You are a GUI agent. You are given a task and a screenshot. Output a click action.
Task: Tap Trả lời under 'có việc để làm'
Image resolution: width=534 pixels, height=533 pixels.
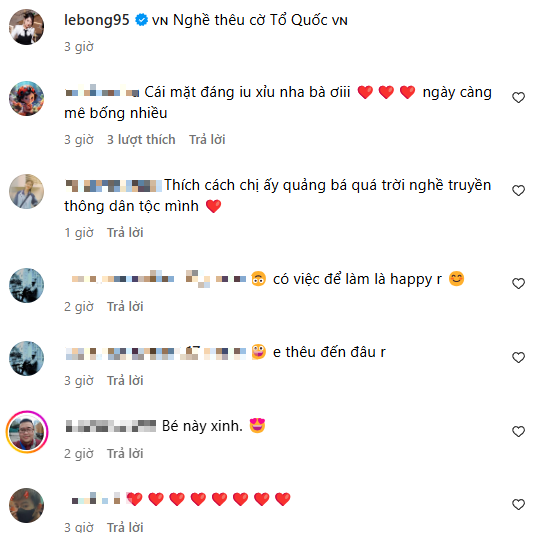[125, 307]
